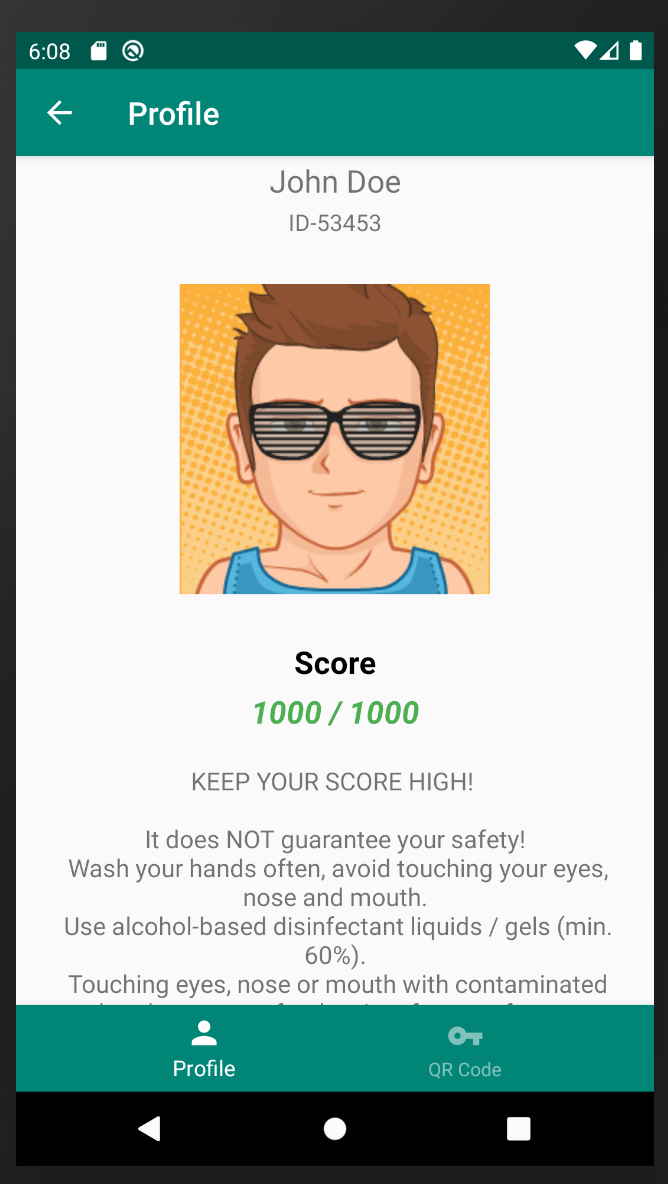Tap the system back button
Image resolution: width=668 pixels, height=1184 pixels.
pyautogui.click(x=150, y=1129)
